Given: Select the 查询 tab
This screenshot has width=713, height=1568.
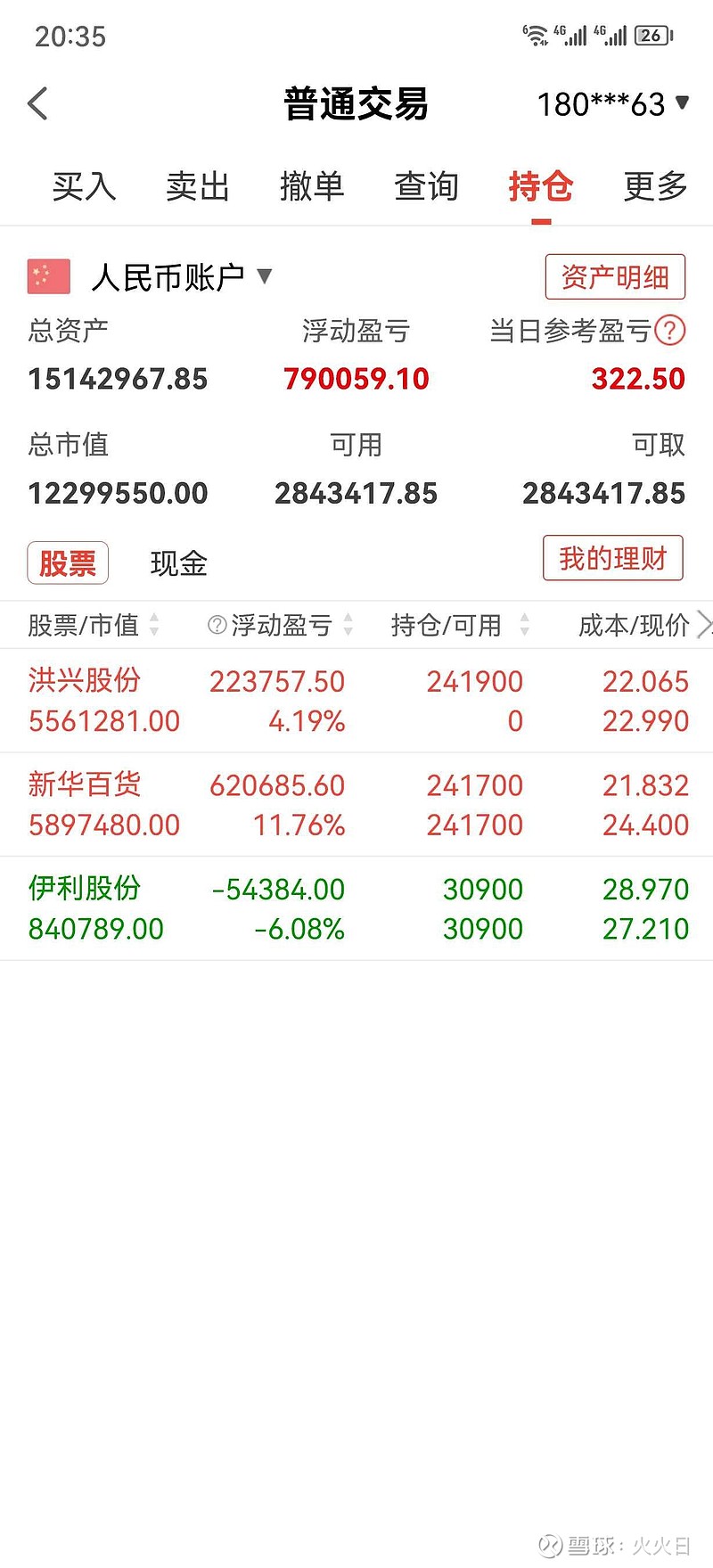Looking at the screenshot, I should [426, 187].
